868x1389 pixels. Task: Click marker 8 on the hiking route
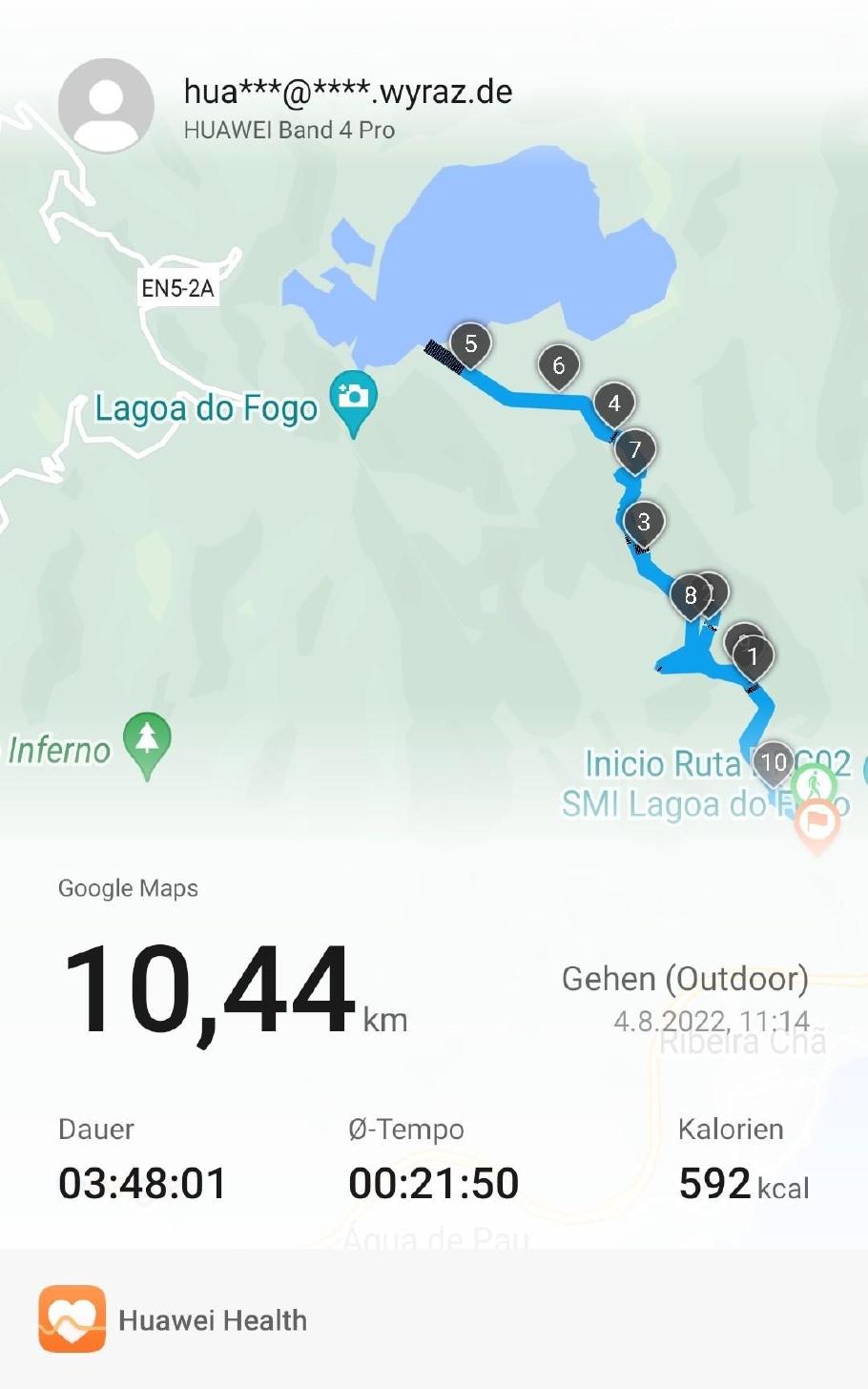(690, 594)
